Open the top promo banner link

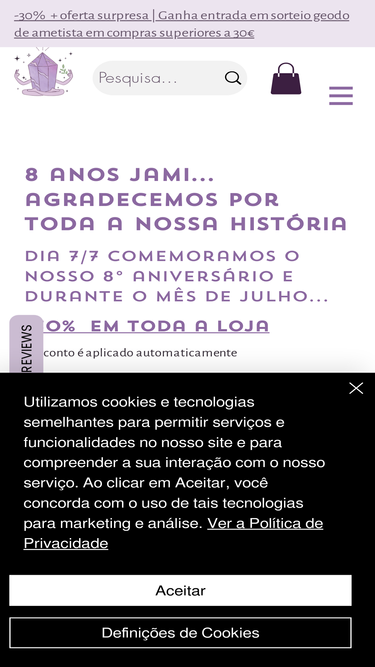pyautogui.click(x=182, y=24)
